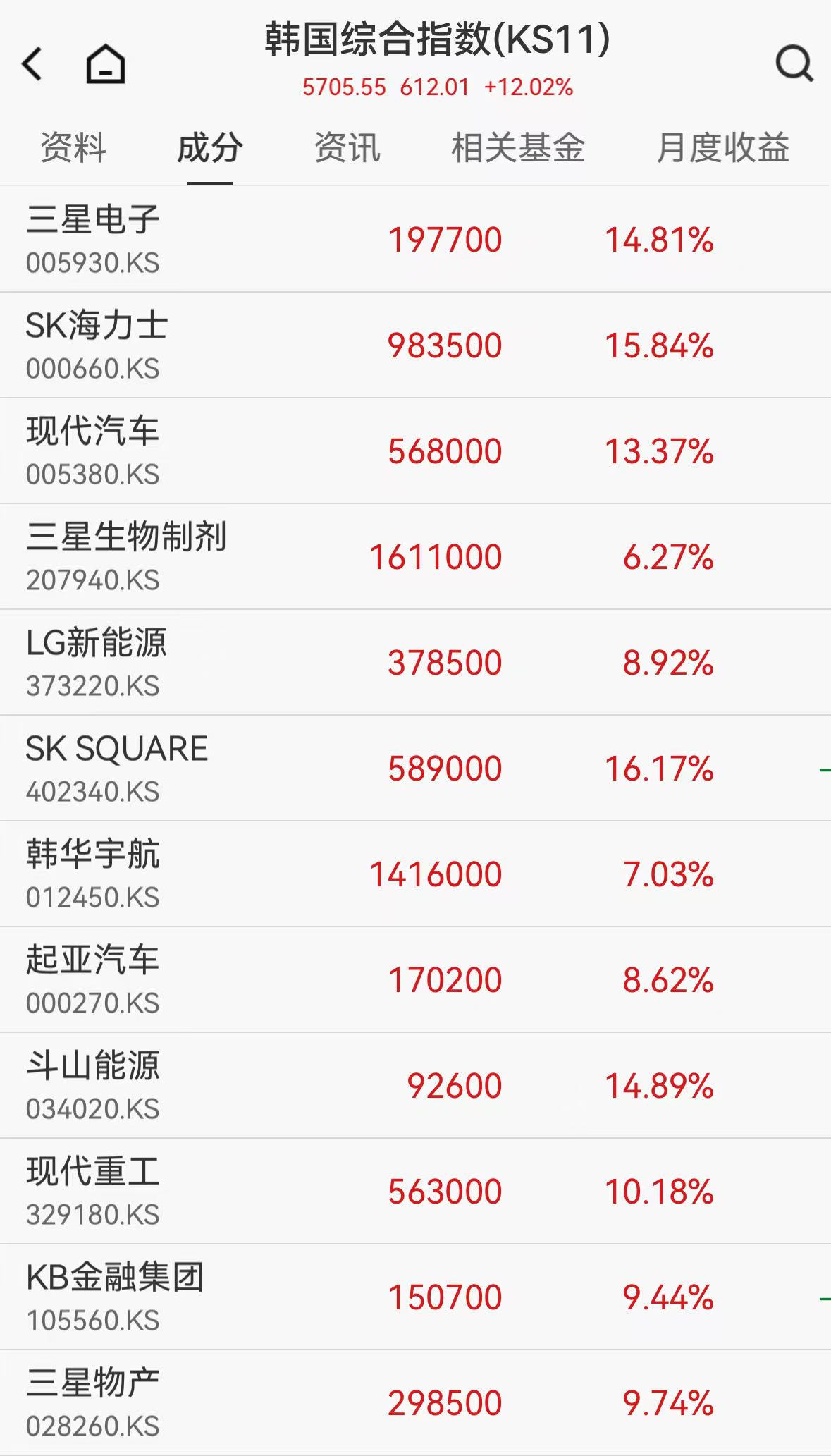This screenshot has width=831, height=1456.
Task: Switch to the 资料 tab
Action: [x=73, y=148]
